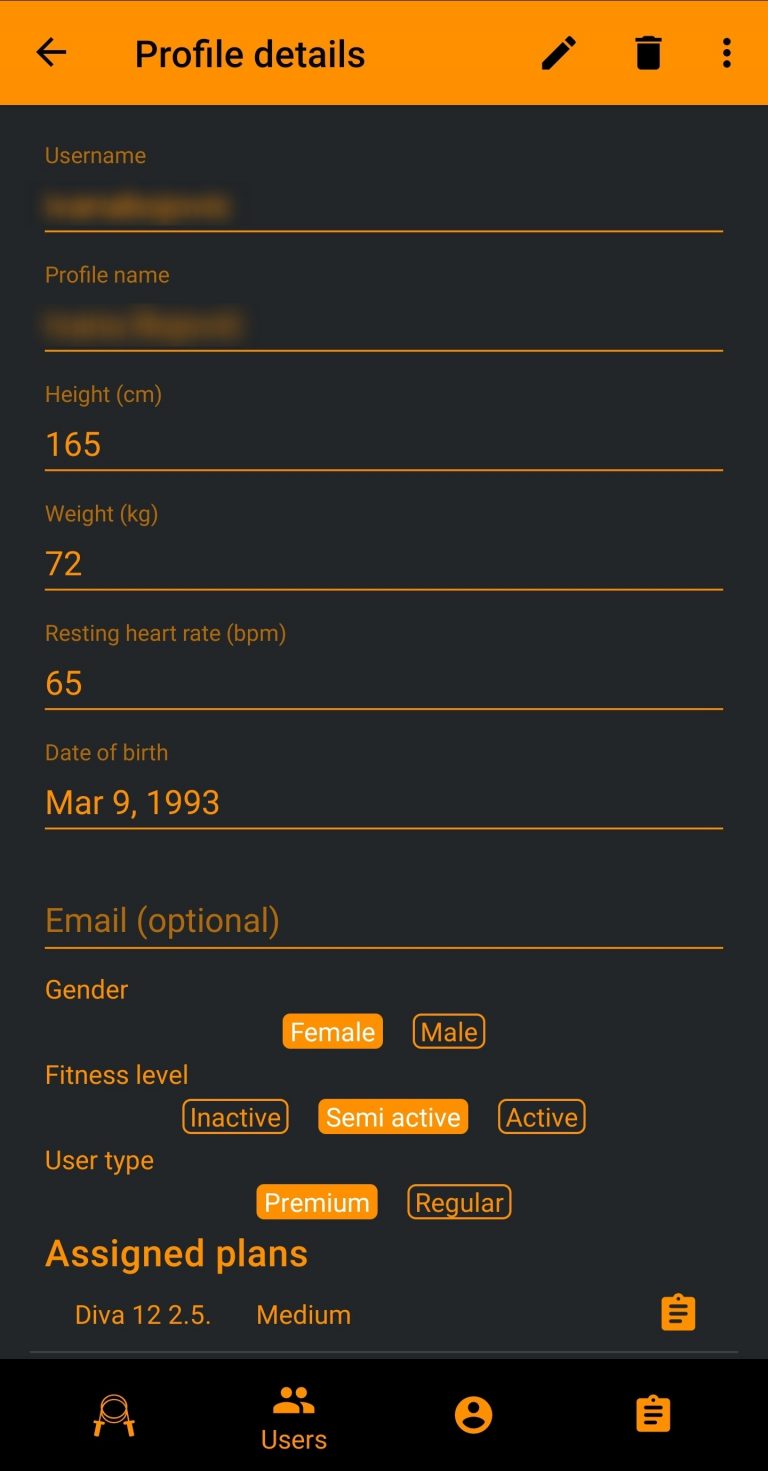Select the Female gender chip
This screenshot has height=1471, width=768.
coord(333,1032)
